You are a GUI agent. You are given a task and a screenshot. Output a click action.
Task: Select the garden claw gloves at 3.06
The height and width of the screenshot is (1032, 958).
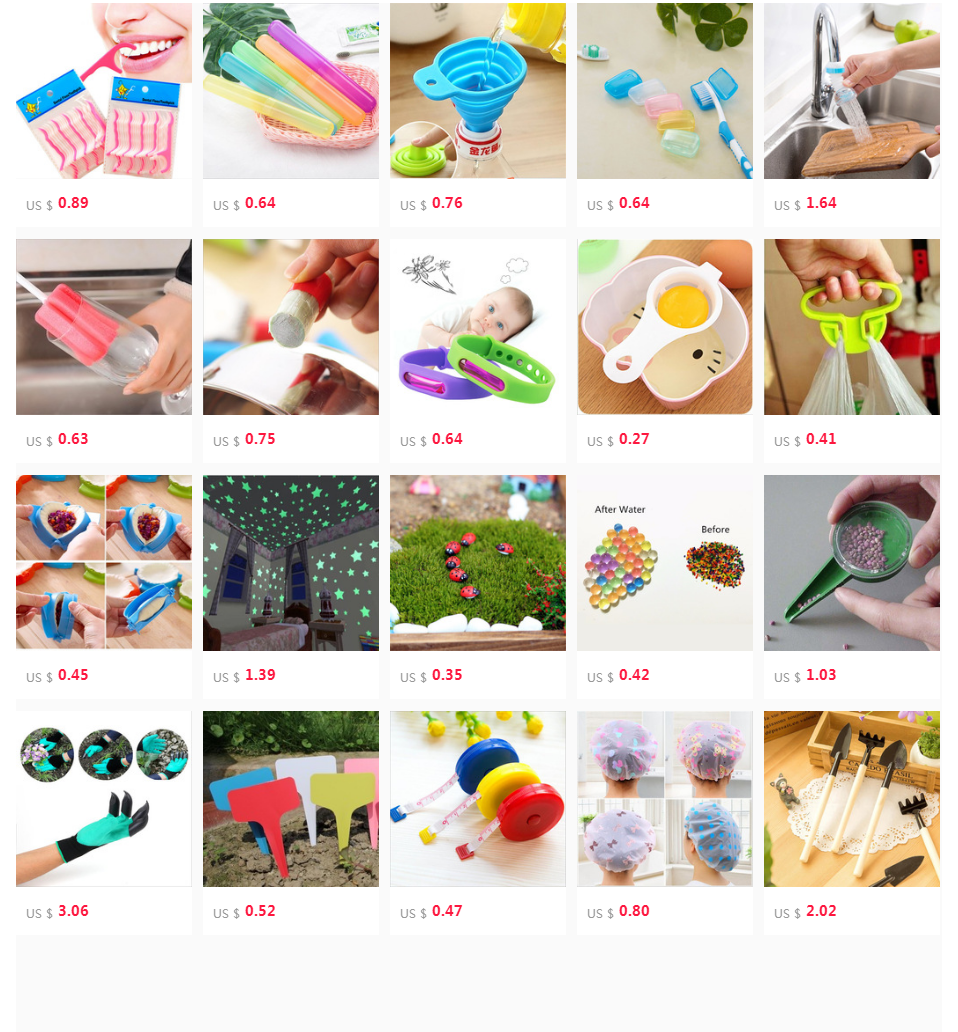click(104, 799)
